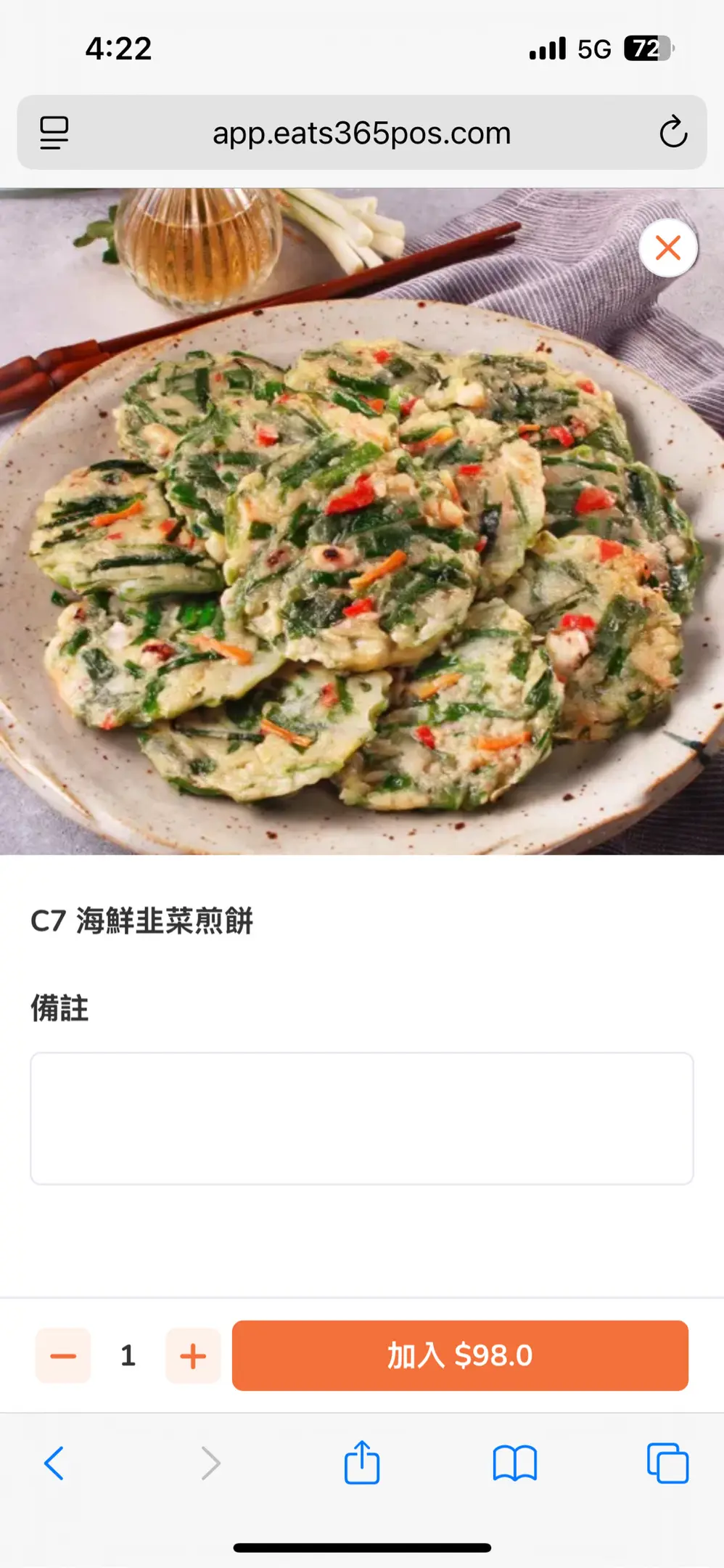
Task: Increase quantity with the plus button
Action: pos(193,1355)
